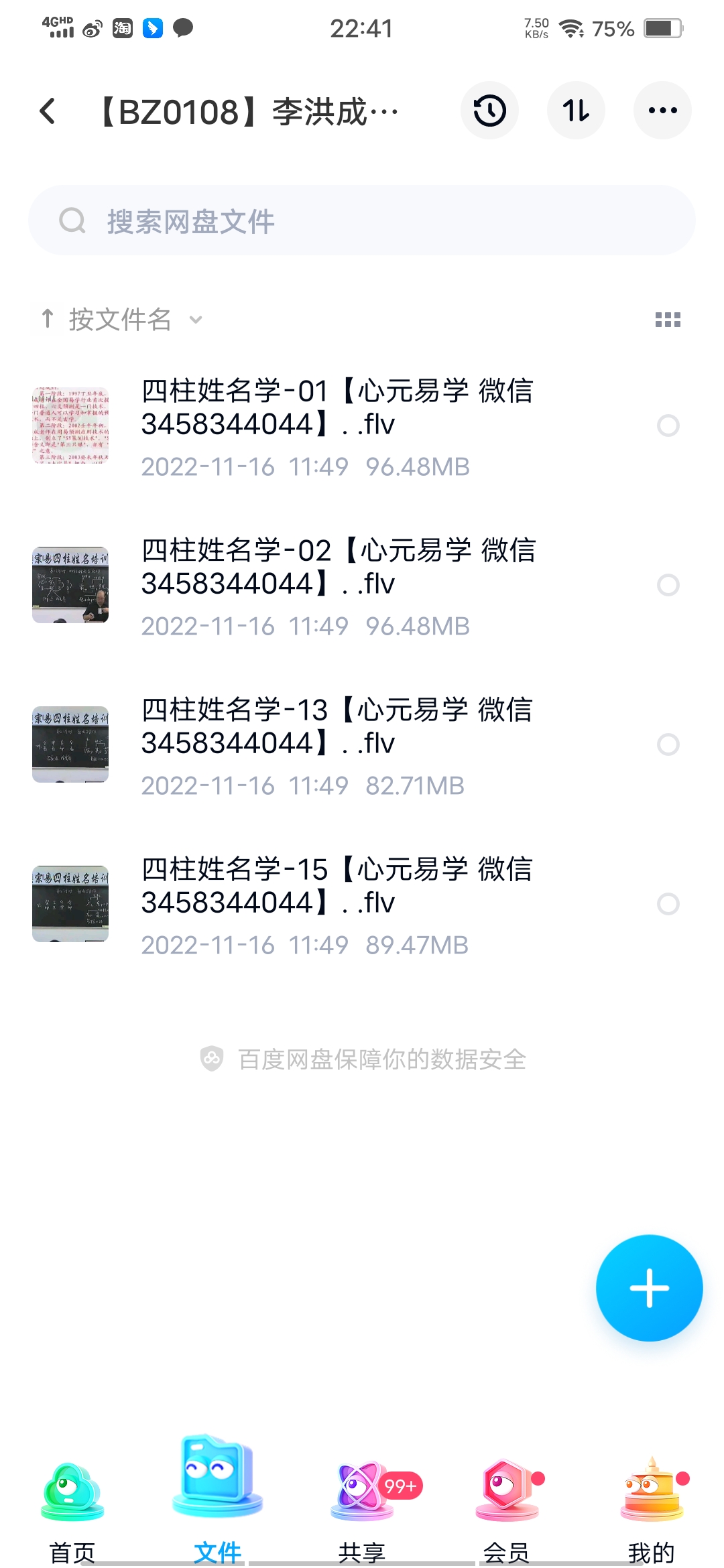Open folder title 【BZ0108】李洪成
Image resolution: width=724 pixels, height=1568 pixels.
(x=248, y=110)
